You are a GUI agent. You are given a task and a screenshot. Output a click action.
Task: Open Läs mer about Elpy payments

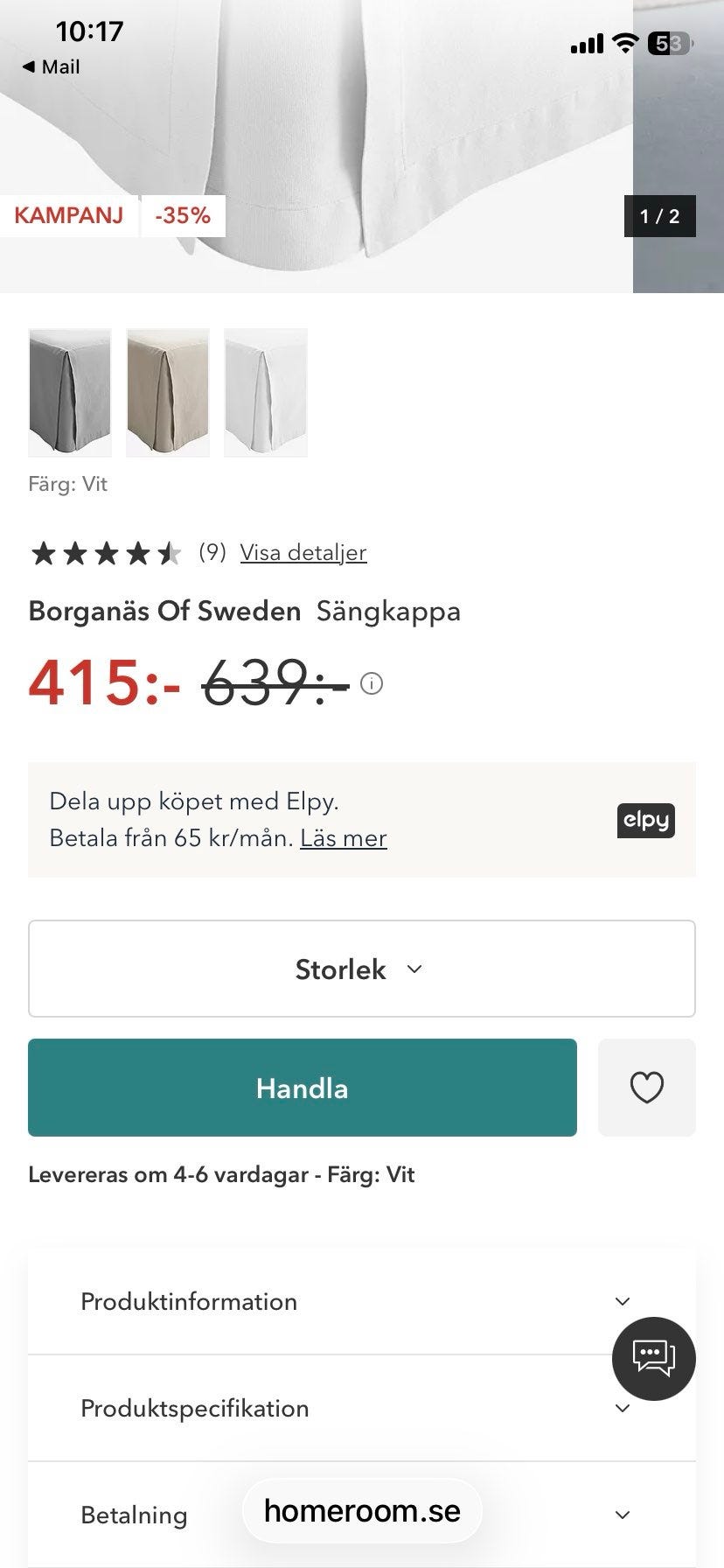(344, 837)
